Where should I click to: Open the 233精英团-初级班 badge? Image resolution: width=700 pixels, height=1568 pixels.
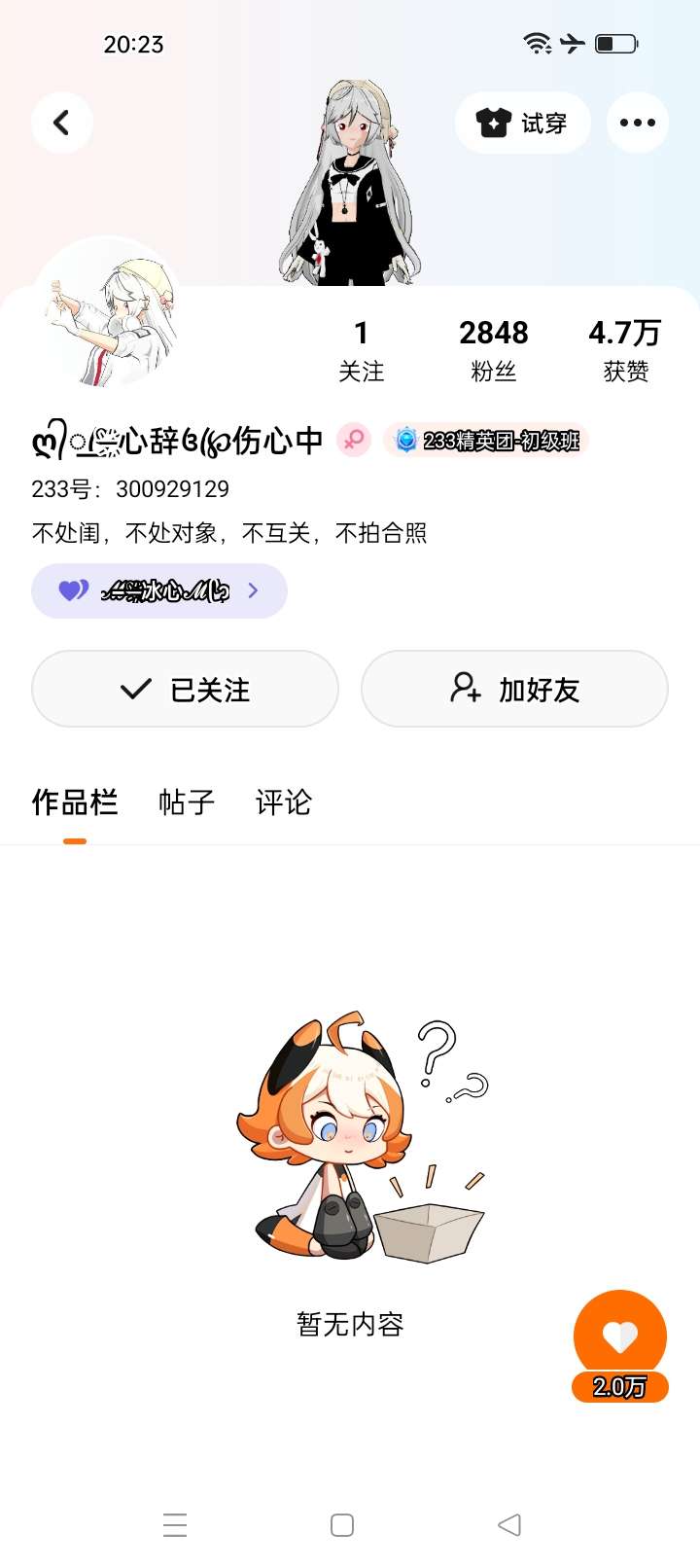point(486,441)
